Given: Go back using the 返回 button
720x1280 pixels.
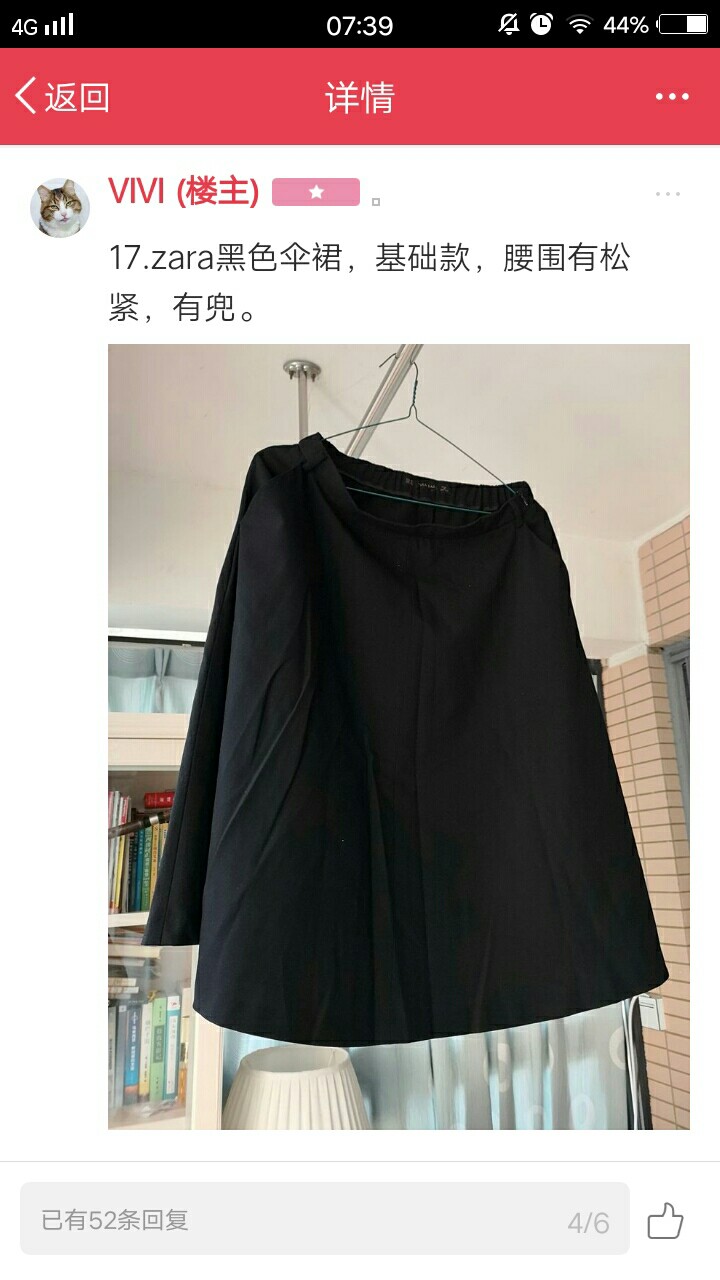Looking at the screenshot, I should click(x=62, y=97).
